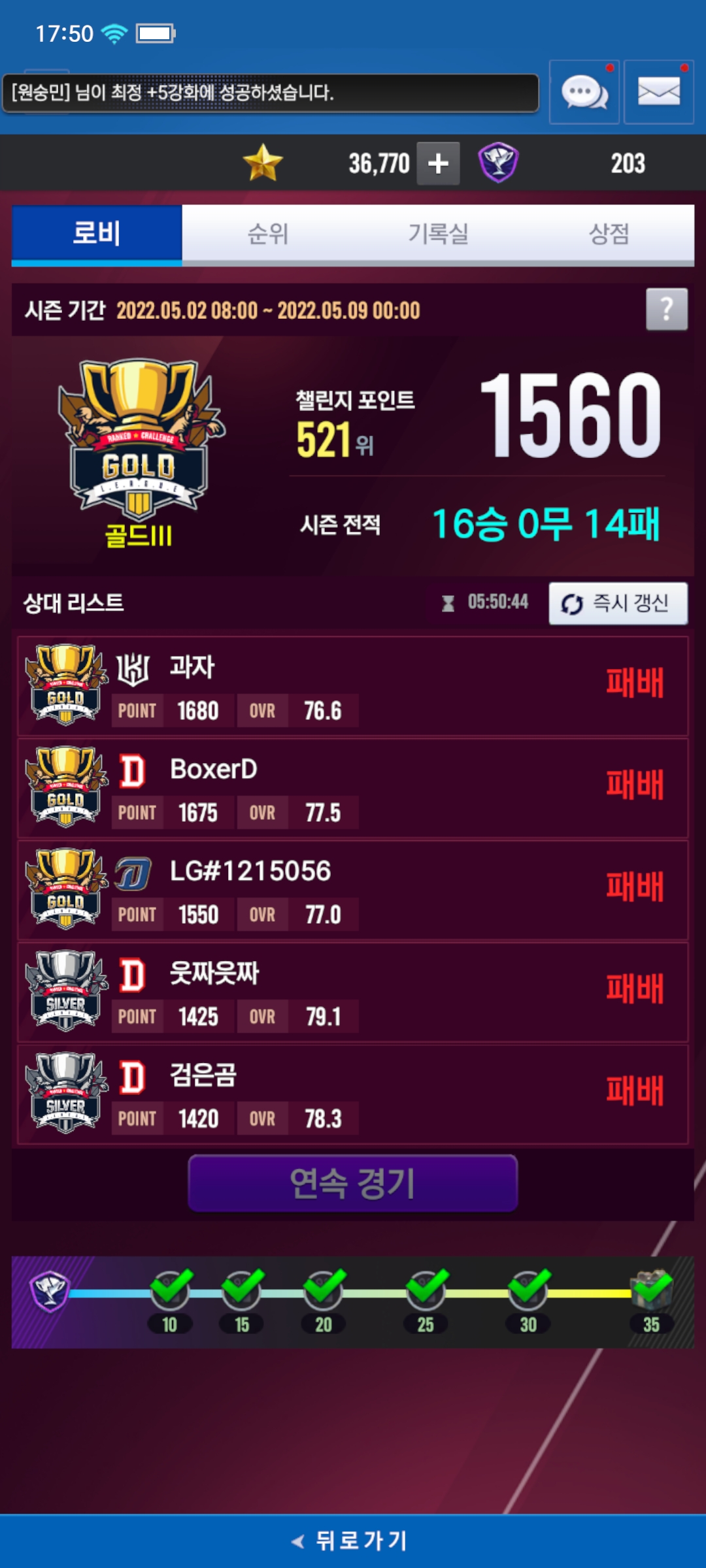706x1568 pixels.
Task: Pick opponent 검은곰 from the list
Action: 353,1094
